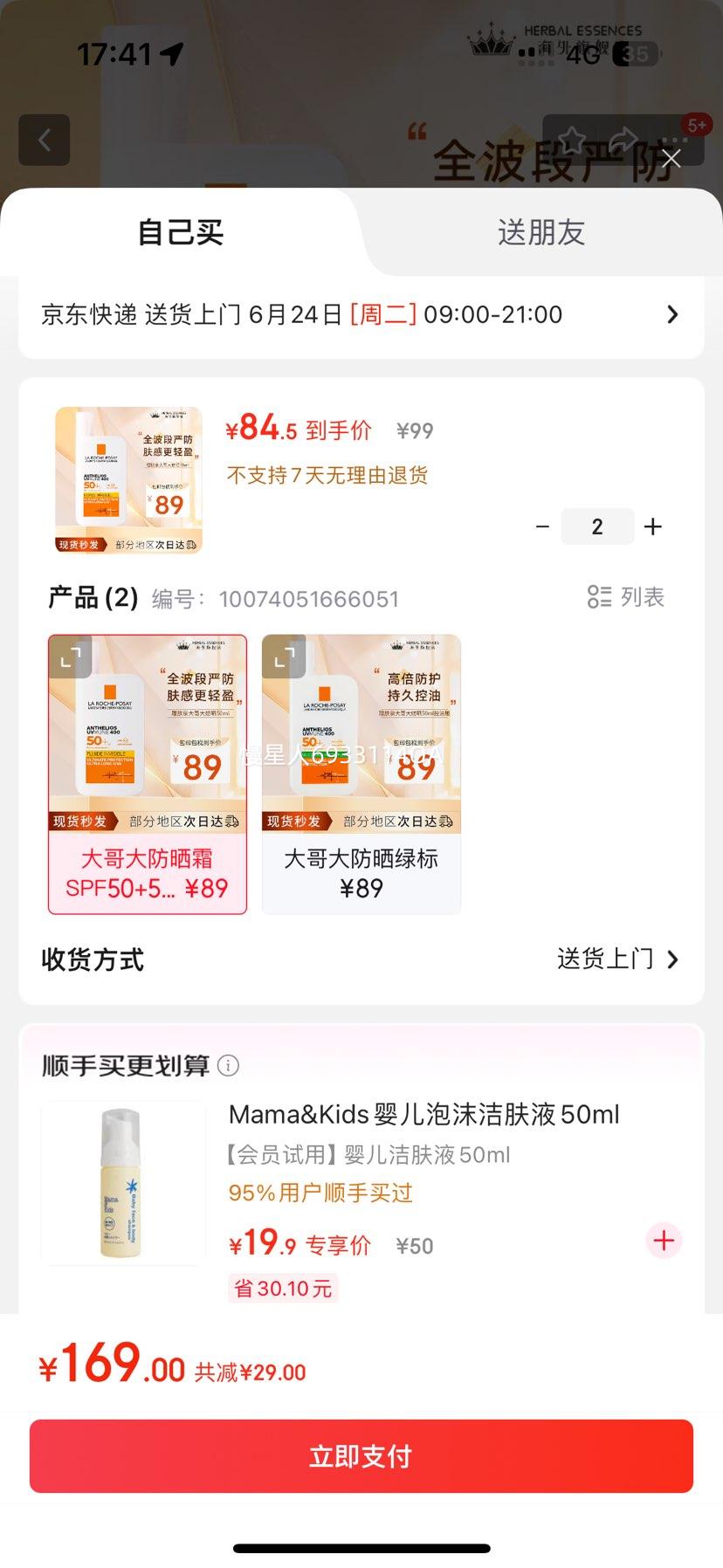Switch to the 送朋友 tab
Screen dimensions: 723x1568
tap(541, 233)
